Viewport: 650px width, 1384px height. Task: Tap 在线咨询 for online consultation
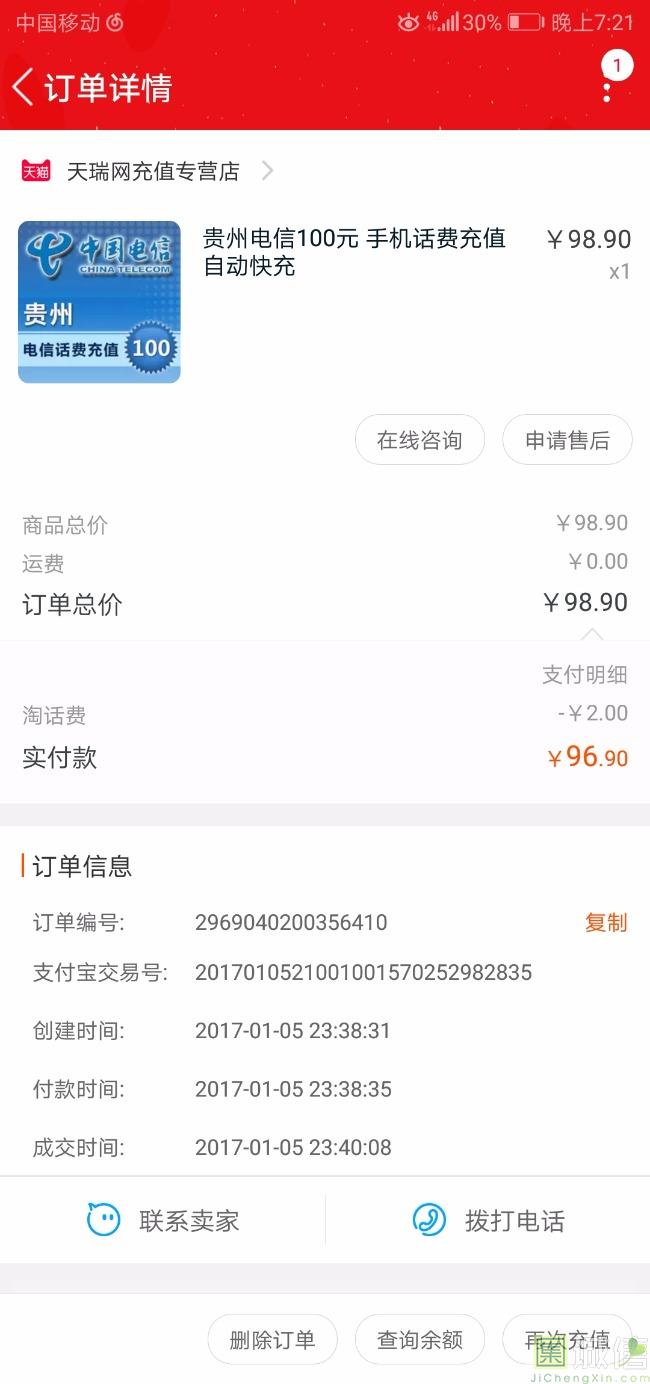(420, 440)
